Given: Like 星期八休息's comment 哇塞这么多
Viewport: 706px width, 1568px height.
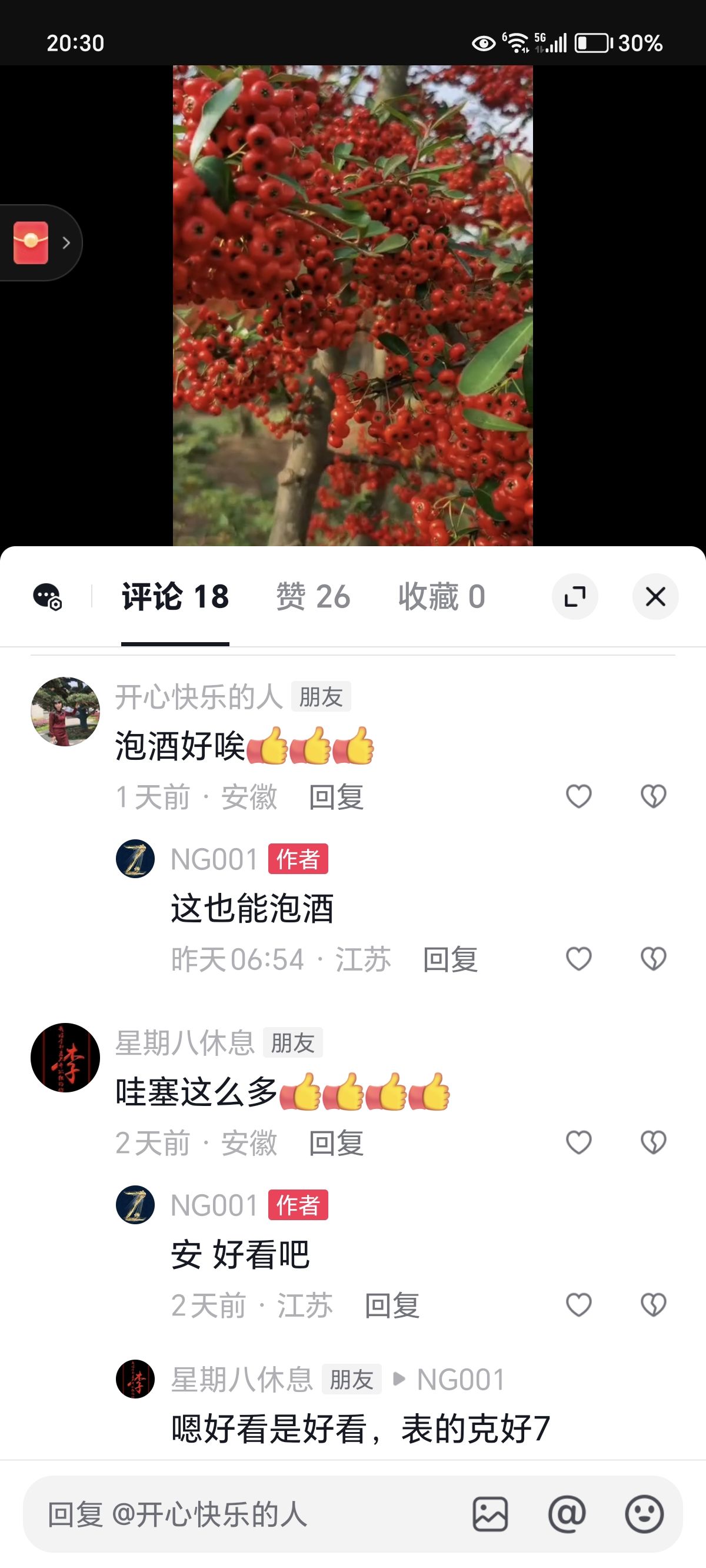Looking at the screenshot, I should (x=578, y=1142).
